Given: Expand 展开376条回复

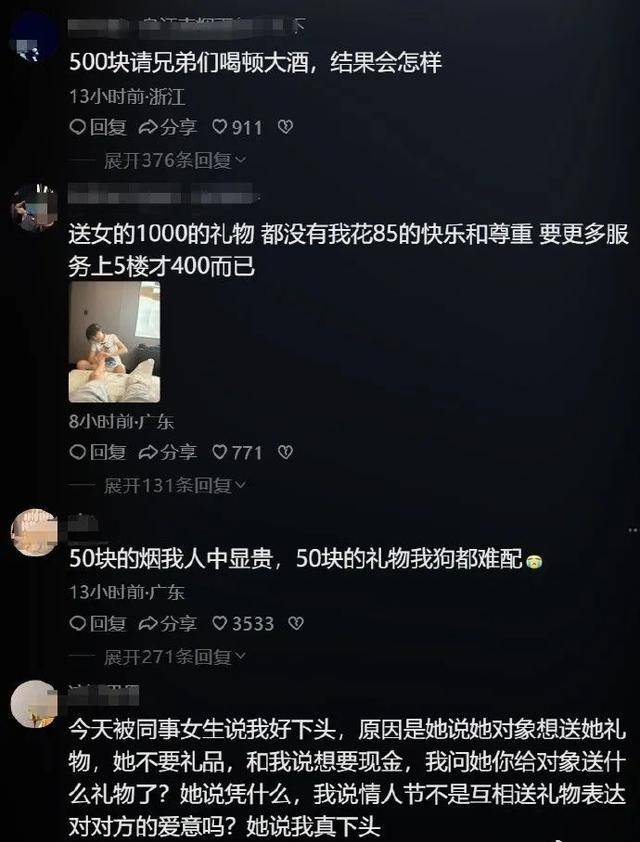Looking at the screenshot, I should (x=174, y=160).
